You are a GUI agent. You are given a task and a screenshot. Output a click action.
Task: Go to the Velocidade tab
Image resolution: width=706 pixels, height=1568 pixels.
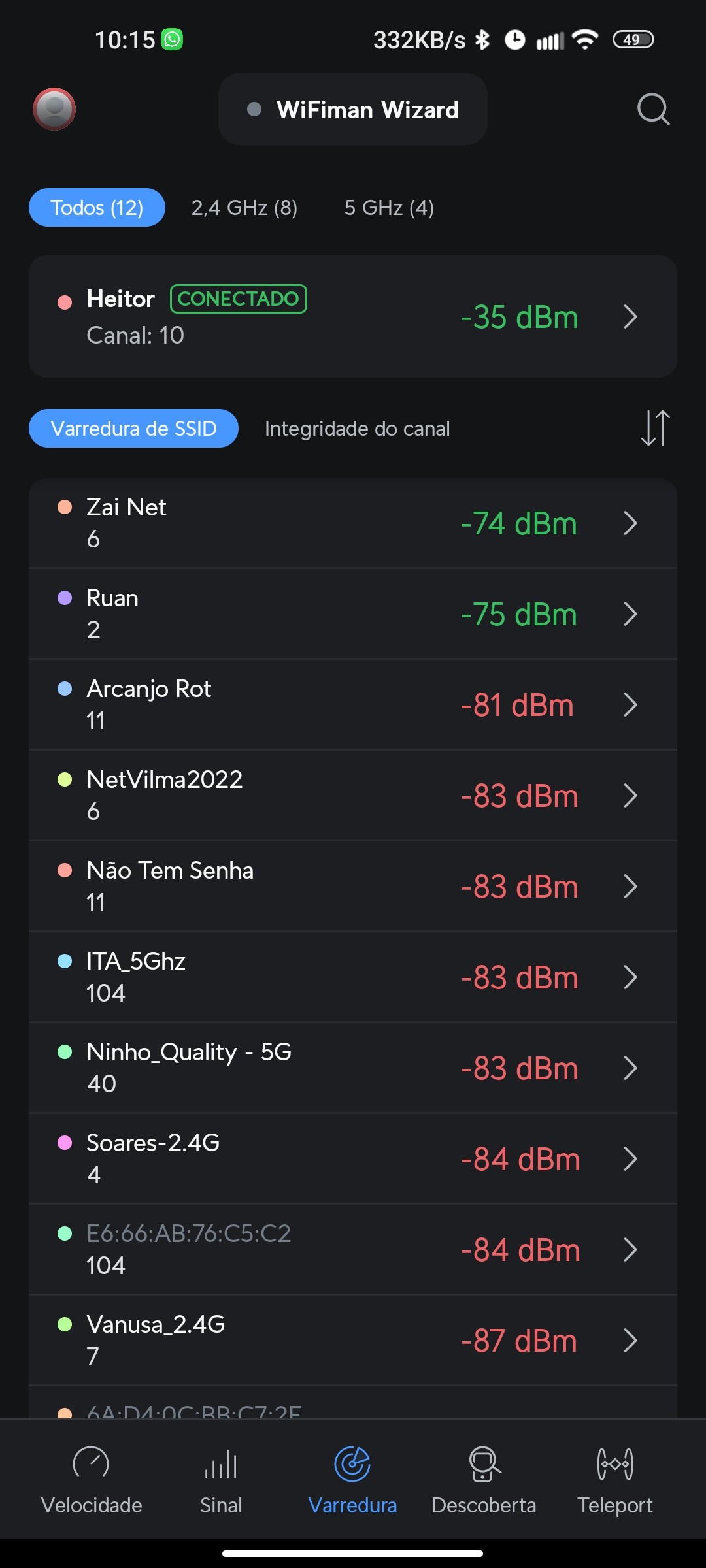pos(92,1479)
